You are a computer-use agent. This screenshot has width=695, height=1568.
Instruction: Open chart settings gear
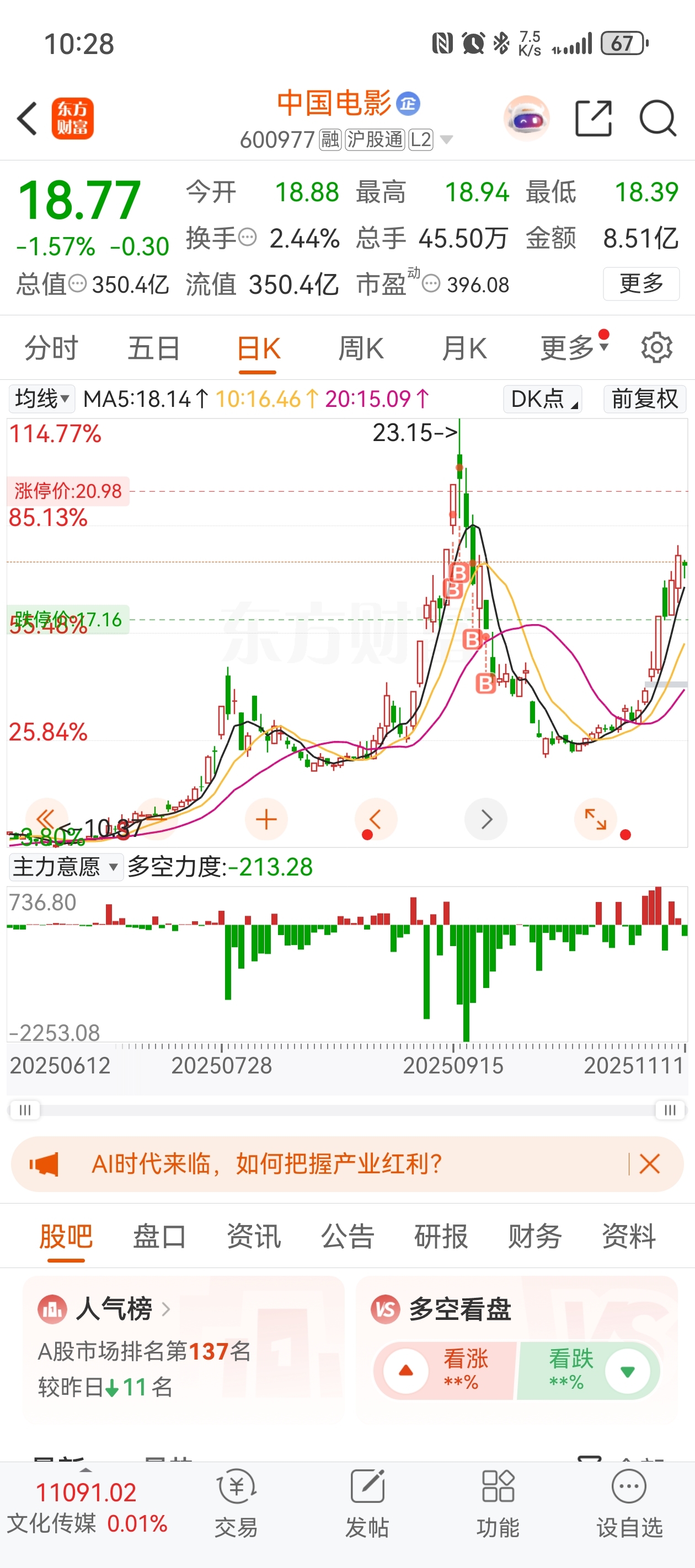(656, 348)
